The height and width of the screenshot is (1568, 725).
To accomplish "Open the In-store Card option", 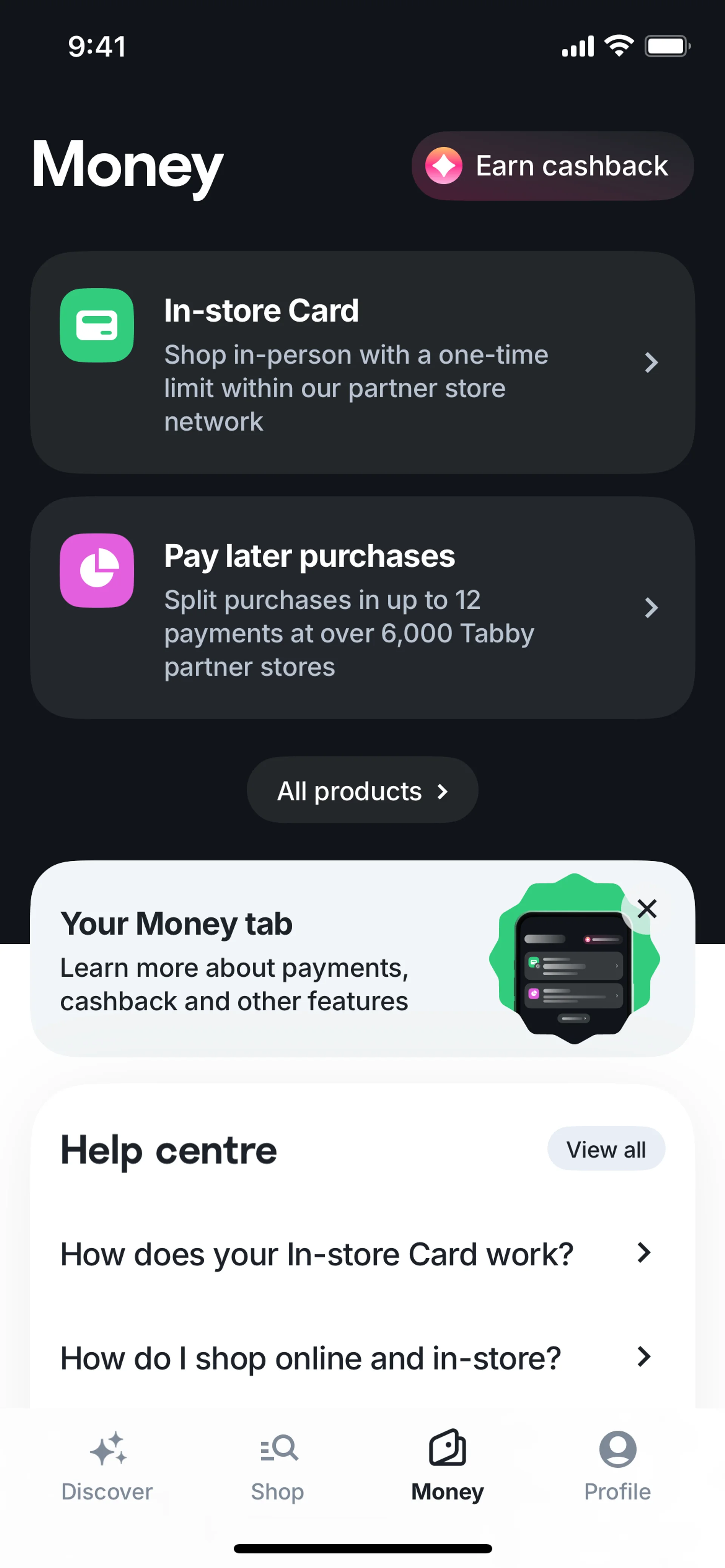I will (362, 362).
